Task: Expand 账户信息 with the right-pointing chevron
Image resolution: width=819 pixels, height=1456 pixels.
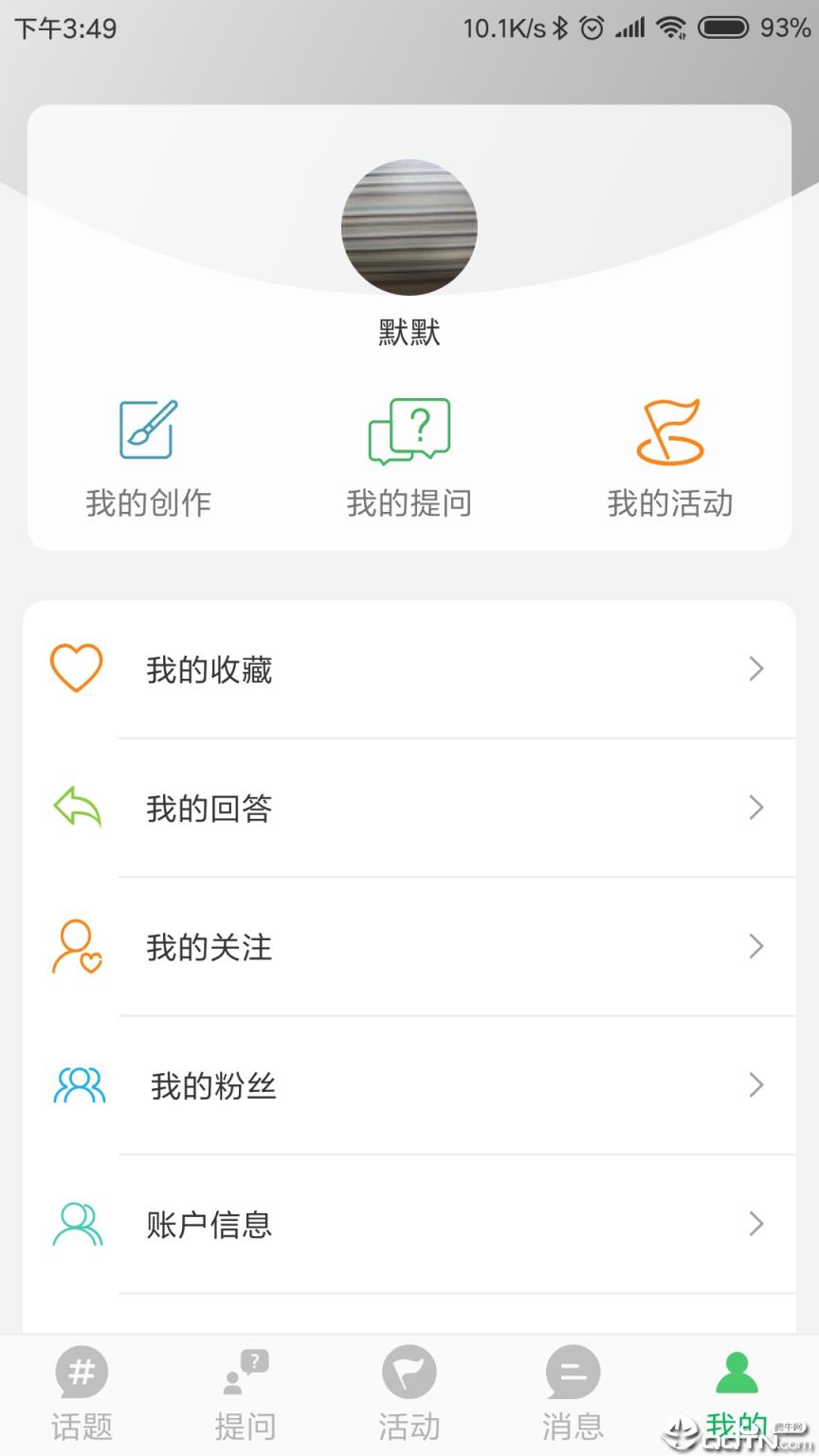Action: (756, 1224)
